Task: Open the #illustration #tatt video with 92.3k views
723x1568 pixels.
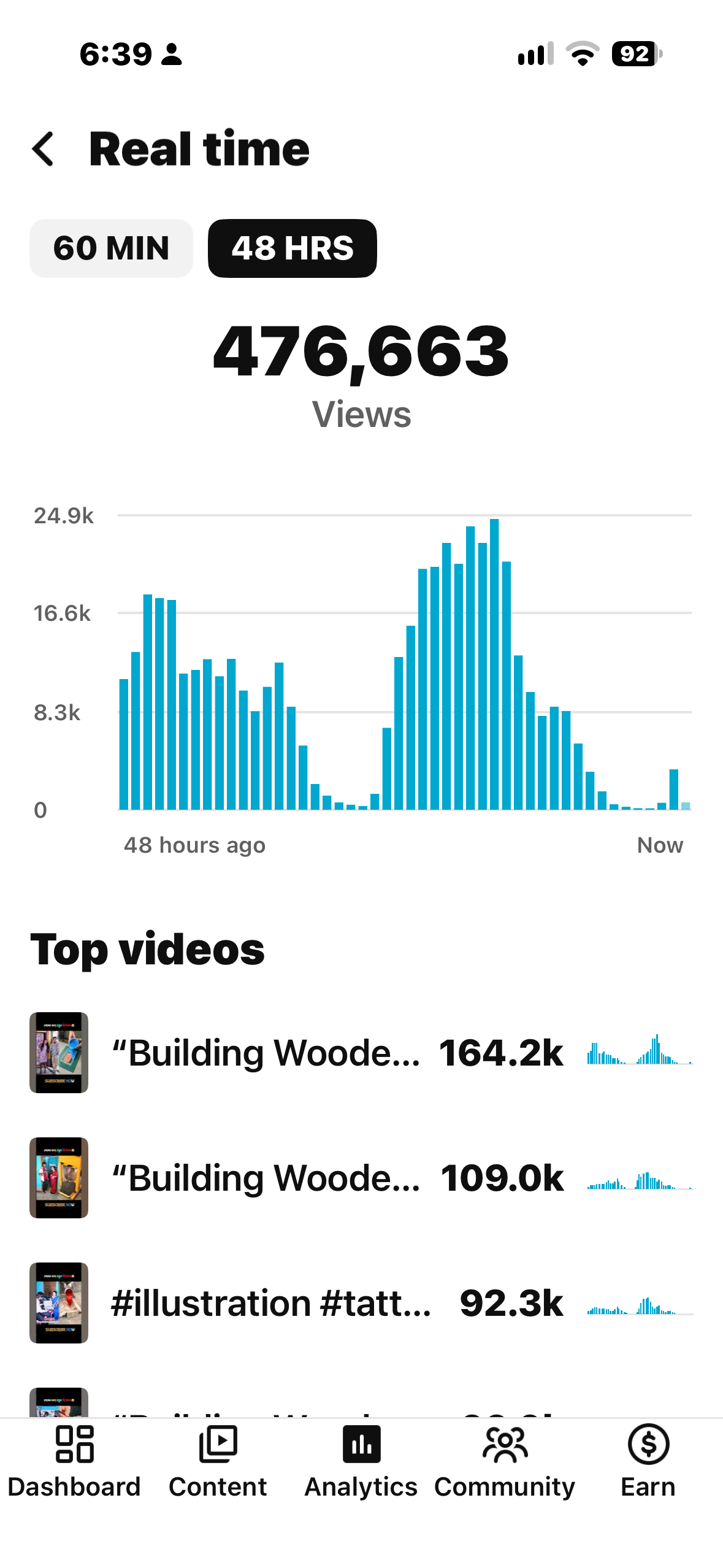Action: (361, 1303)
